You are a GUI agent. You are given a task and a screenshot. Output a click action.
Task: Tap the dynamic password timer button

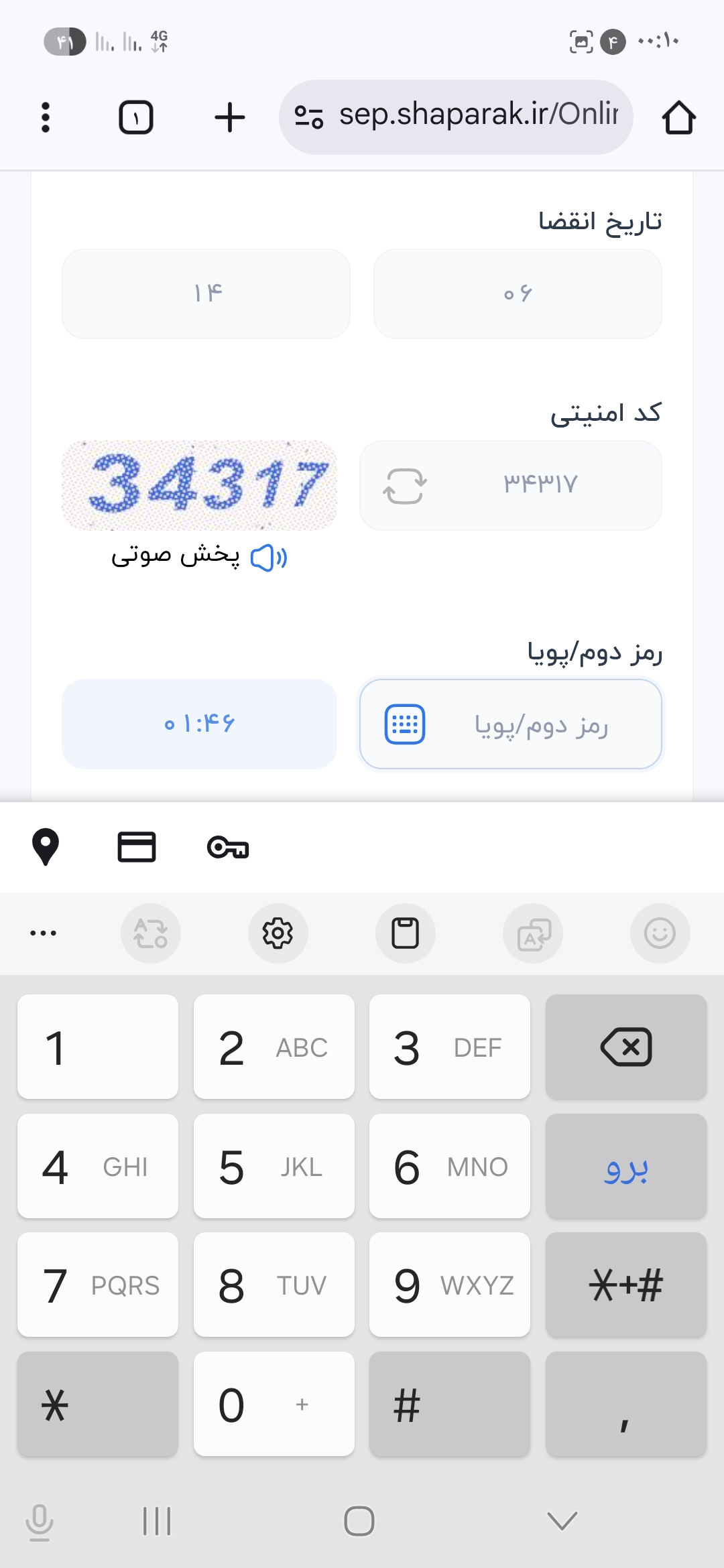pyautogui.click(x=199, y=724)
